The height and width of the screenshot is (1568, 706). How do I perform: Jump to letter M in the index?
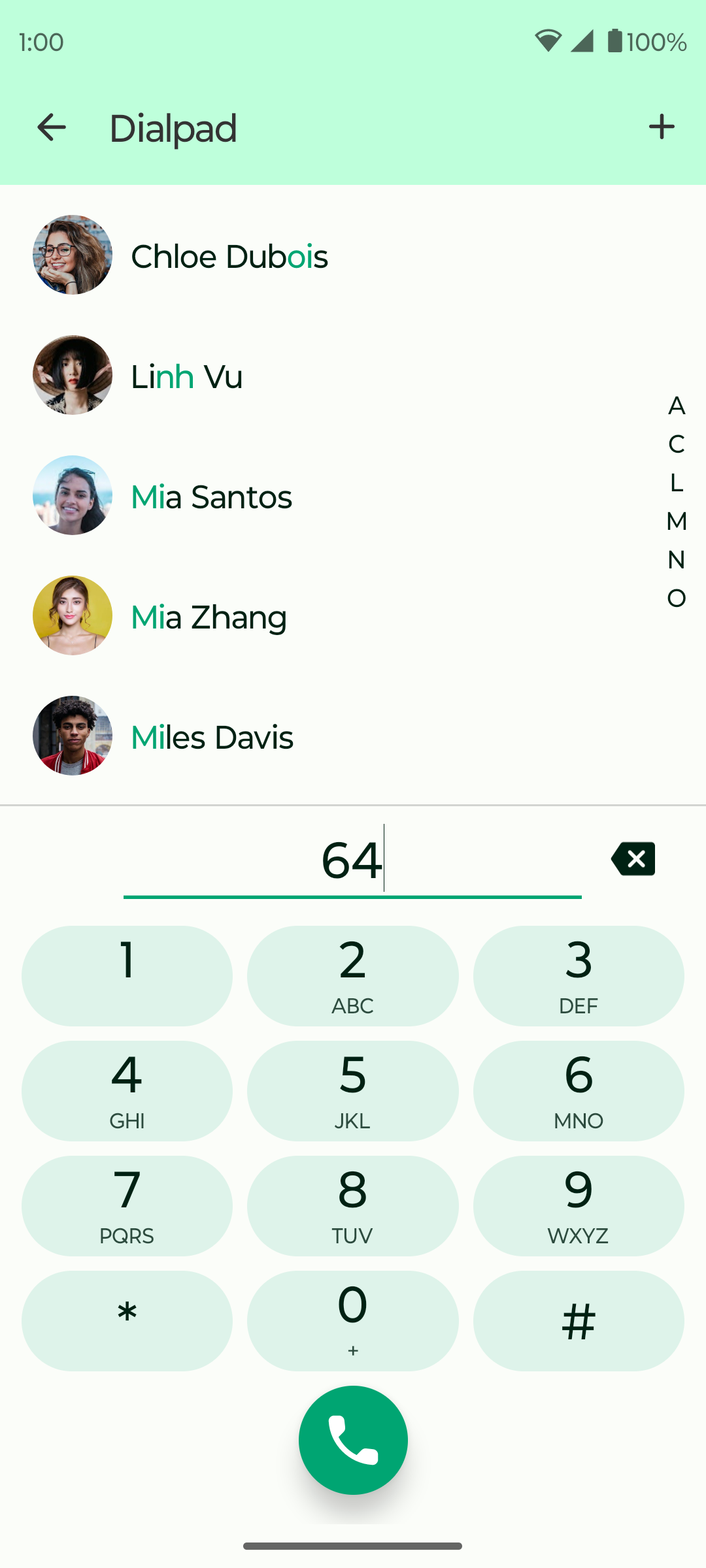(x=676, y=521)
